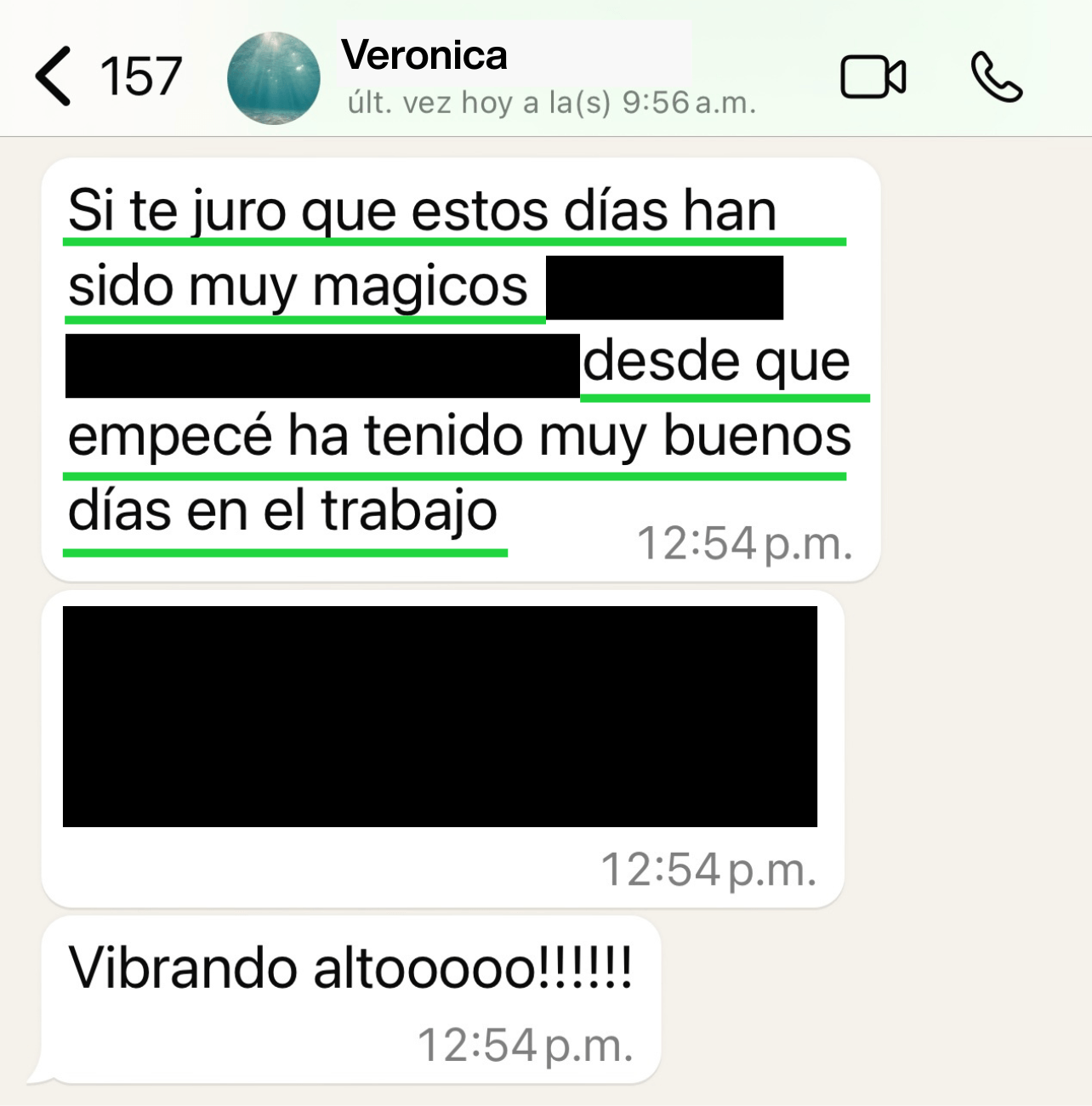Screen dimensions: 1092x1106
Task: Start a video call with Veronica
Action: point(873,77)
